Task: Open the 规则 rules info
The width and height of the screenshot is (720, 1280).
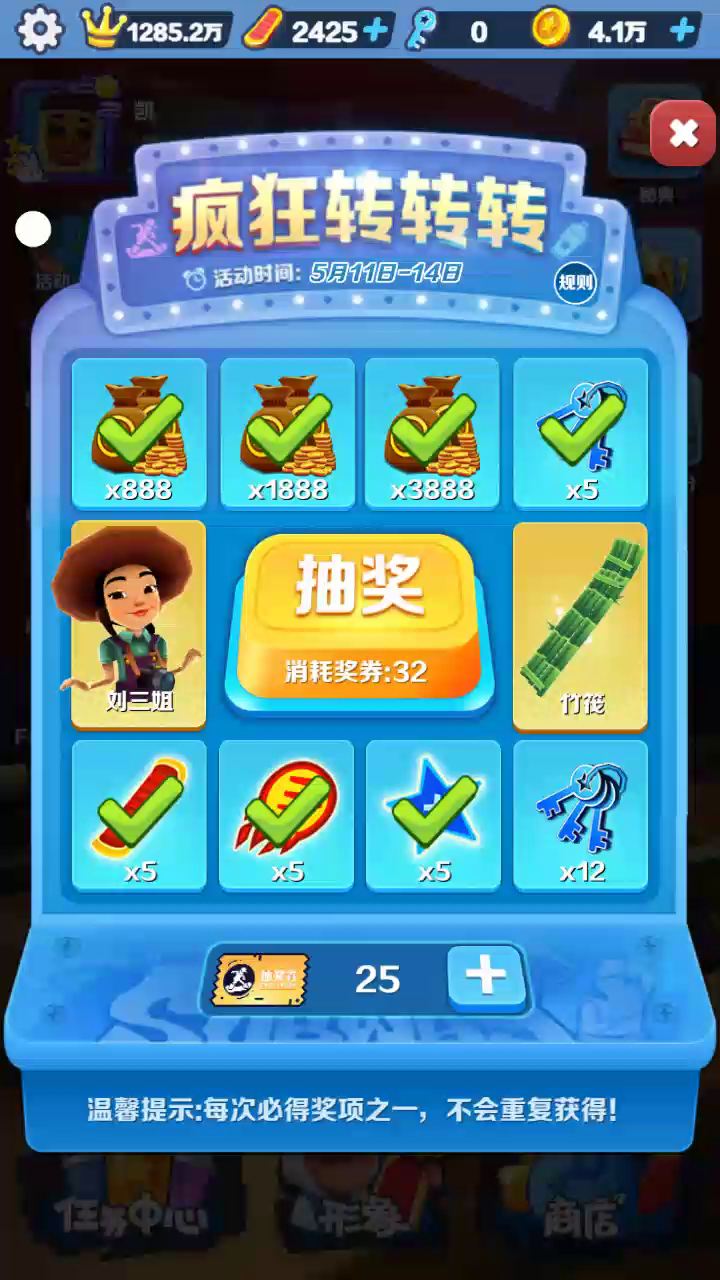Action: click(575, 283)
